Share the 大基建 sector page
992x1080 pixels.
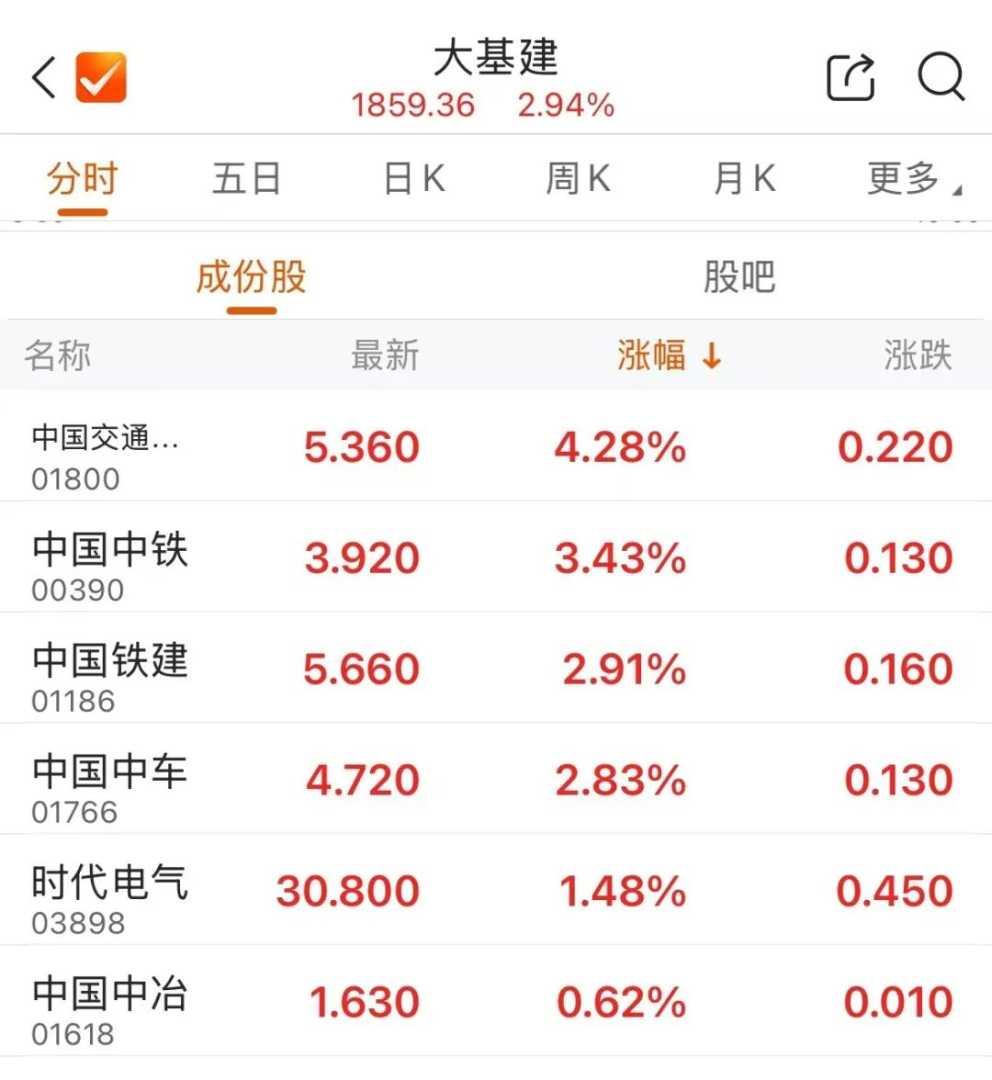[851, 78]
